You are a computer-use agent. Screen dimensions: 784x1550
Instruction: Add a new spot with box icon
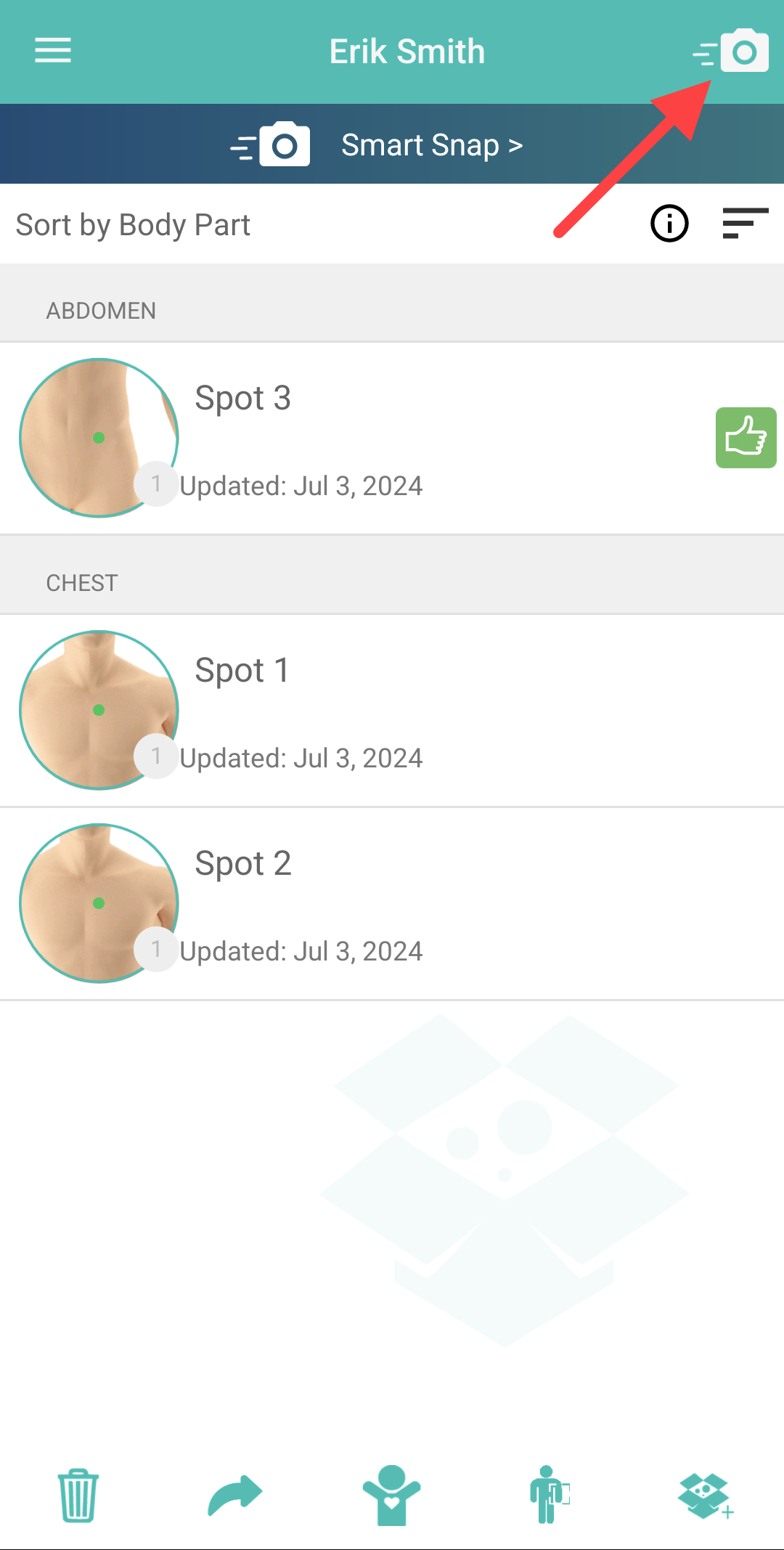click(706, 1496)
